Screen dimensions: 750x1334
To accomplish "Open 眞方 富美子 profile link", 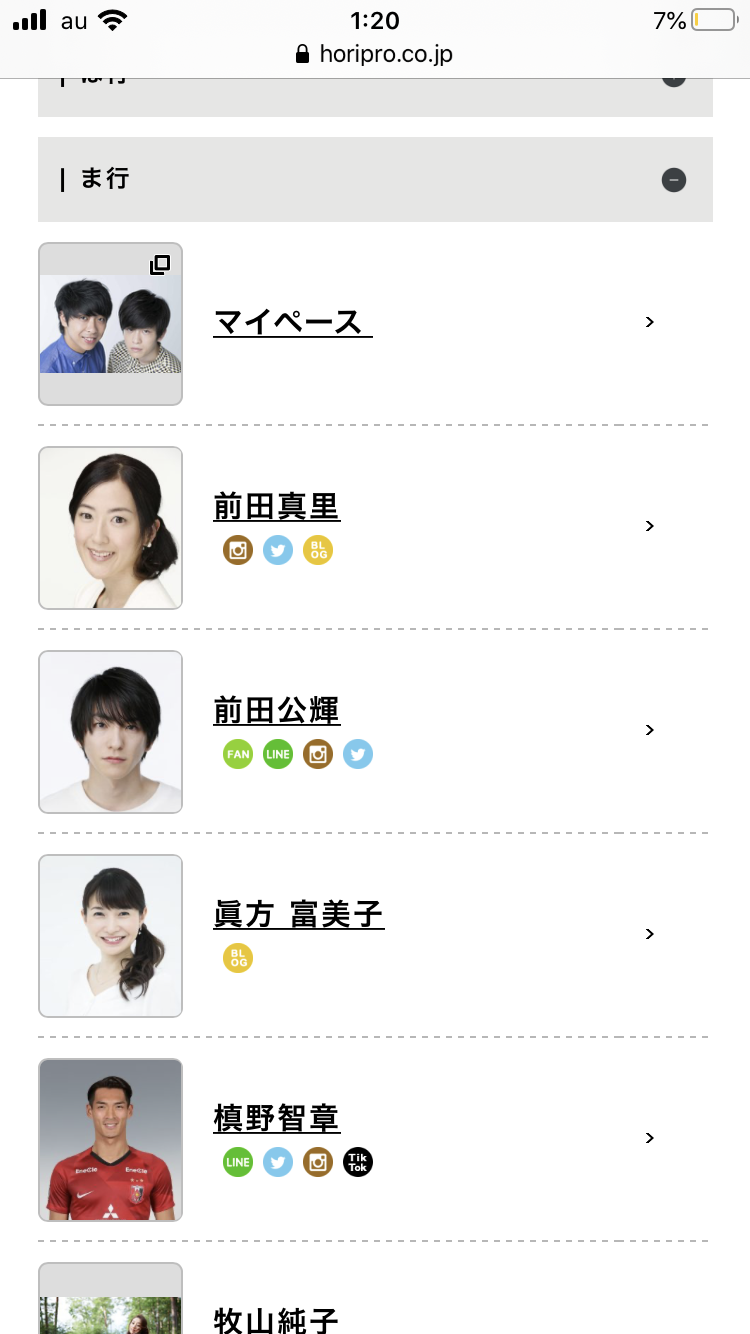I will [298, 914].
